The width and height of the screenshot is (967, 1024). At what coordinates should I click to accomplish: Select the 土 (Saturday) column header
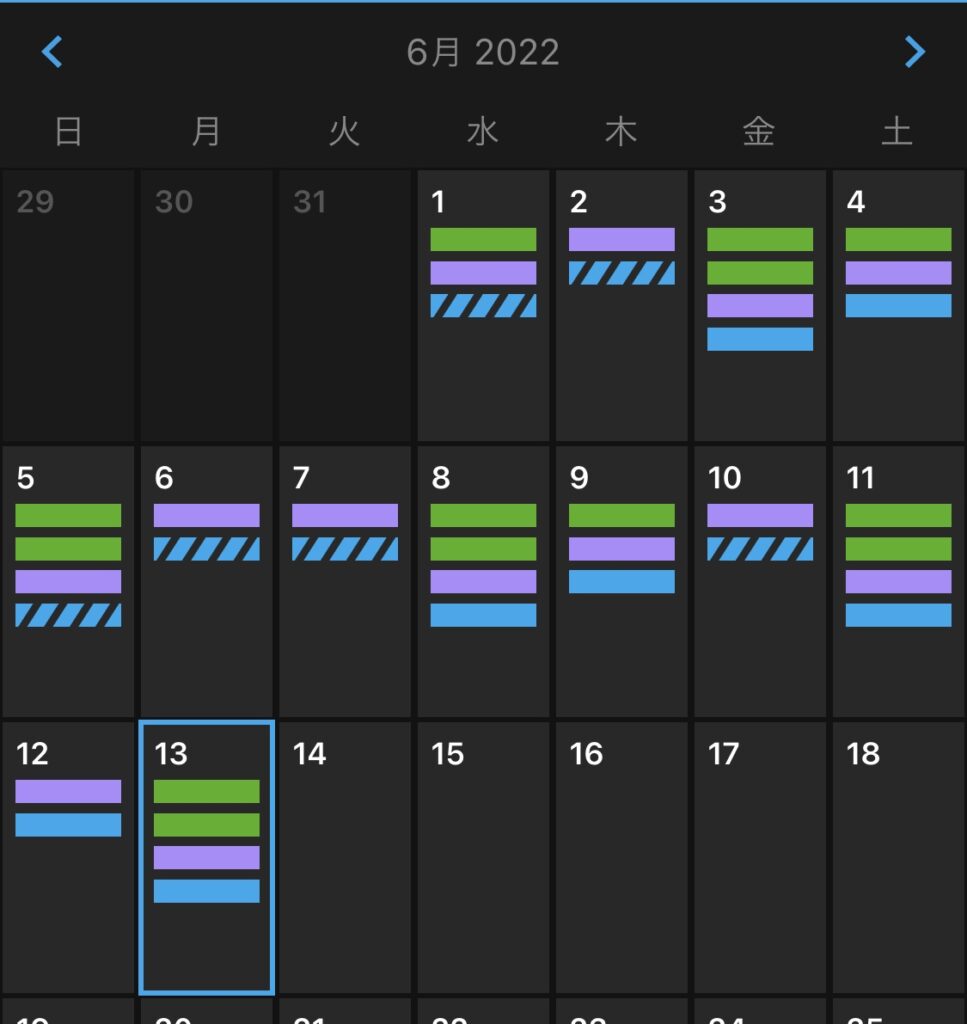tap(897, 131)
